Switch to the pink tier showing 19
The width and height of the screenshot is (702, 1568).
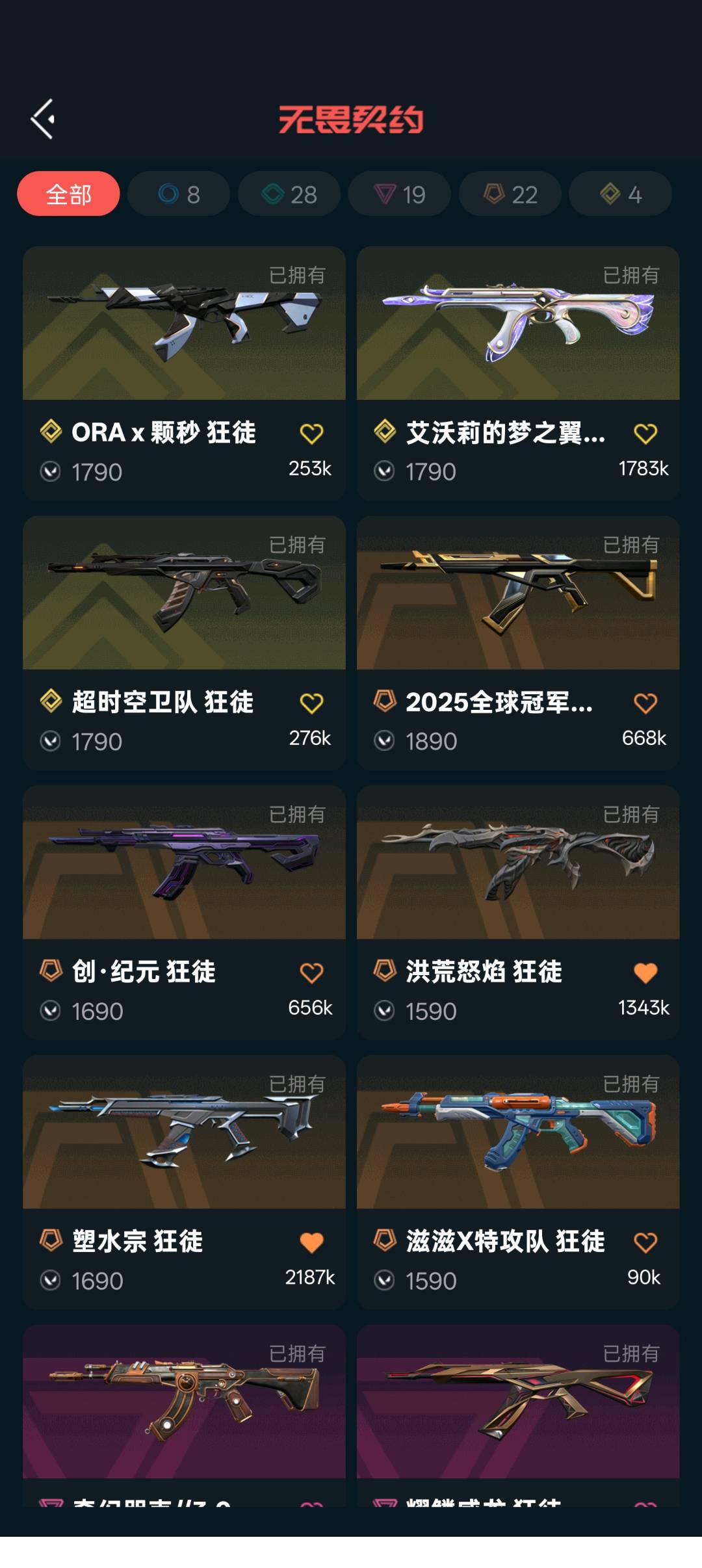point(400,194)
